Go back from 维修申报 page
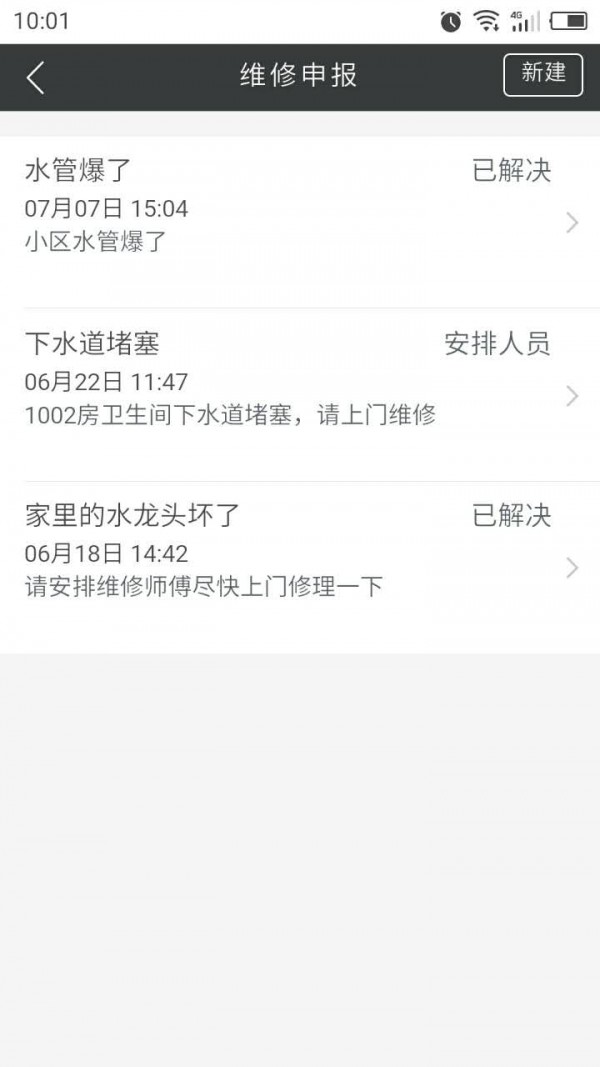Screen dimensions: 600x1067 pos(36,77)
